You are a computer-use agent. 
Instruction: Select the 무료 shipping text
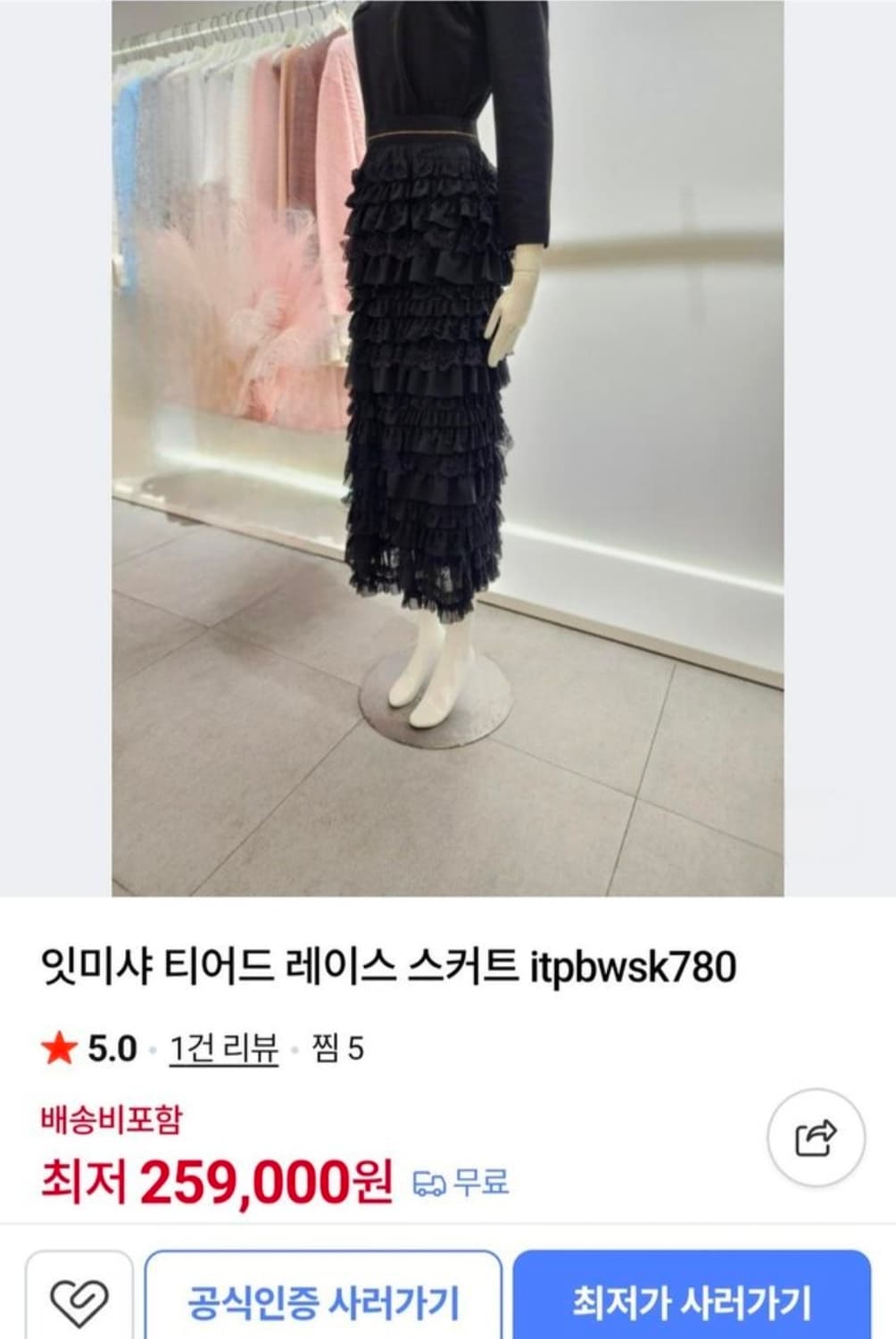pos(482,1182)
